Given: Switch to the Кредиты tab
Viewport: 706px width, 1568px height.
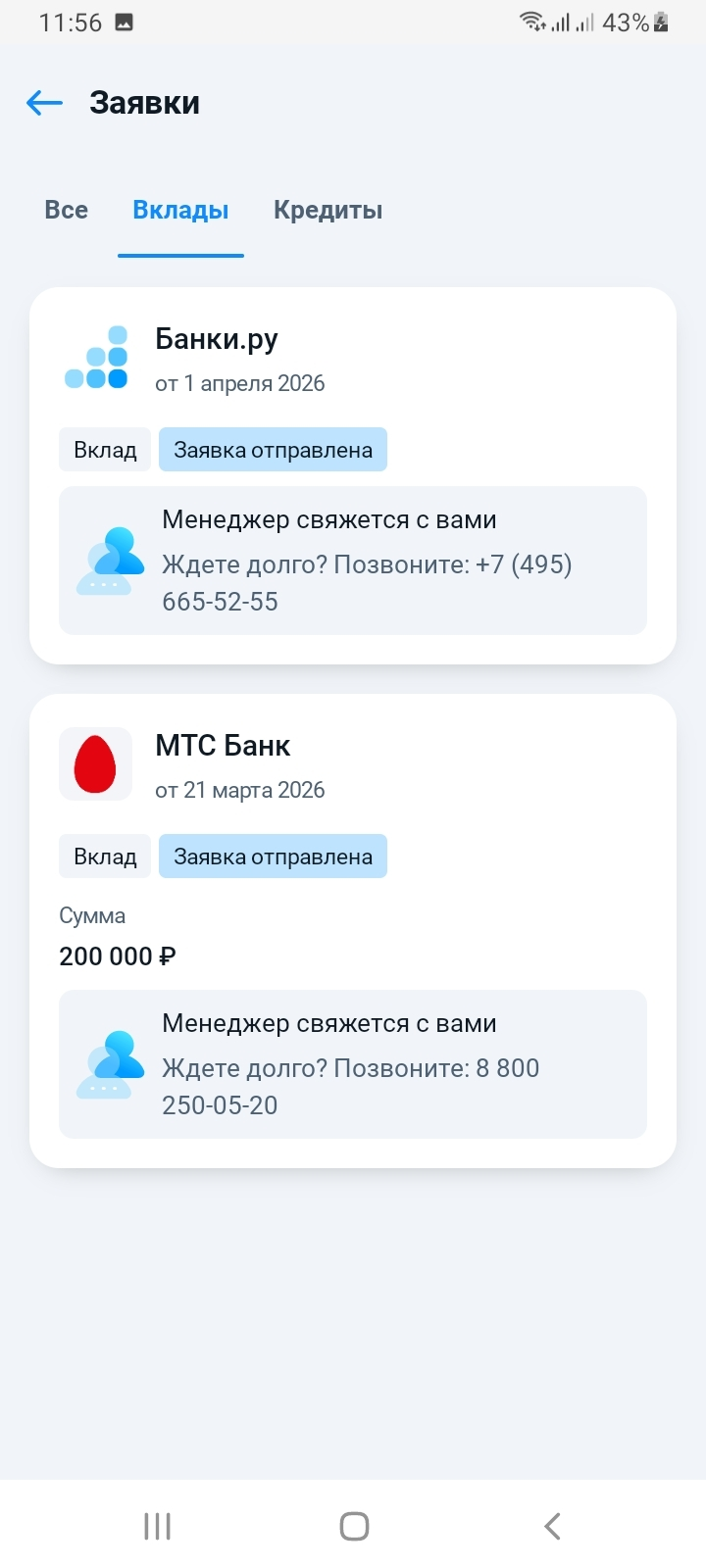Looking at the screenshot, I should pos(328,209).
